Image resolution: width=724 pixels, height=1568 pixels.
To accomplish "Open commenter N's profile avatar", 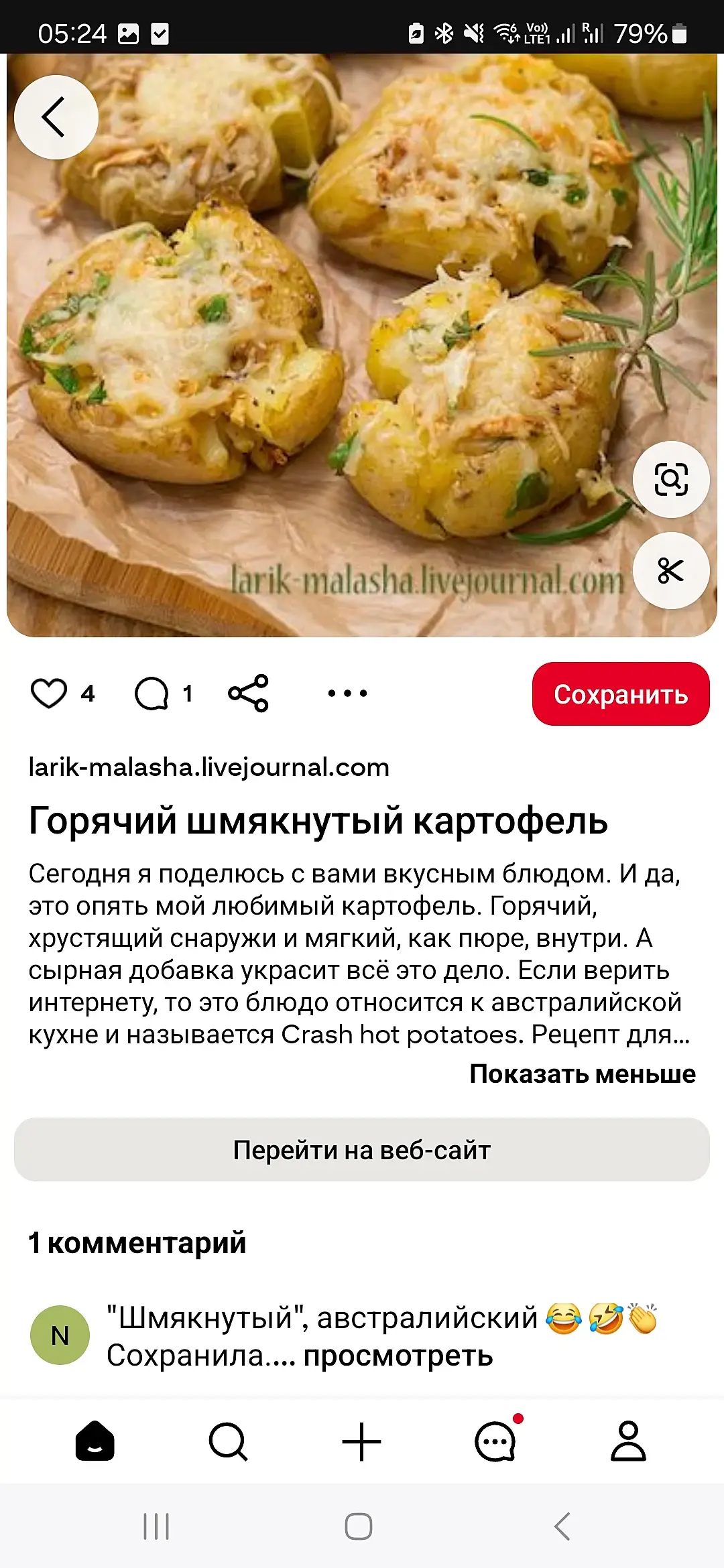I will pos(60,1335).
